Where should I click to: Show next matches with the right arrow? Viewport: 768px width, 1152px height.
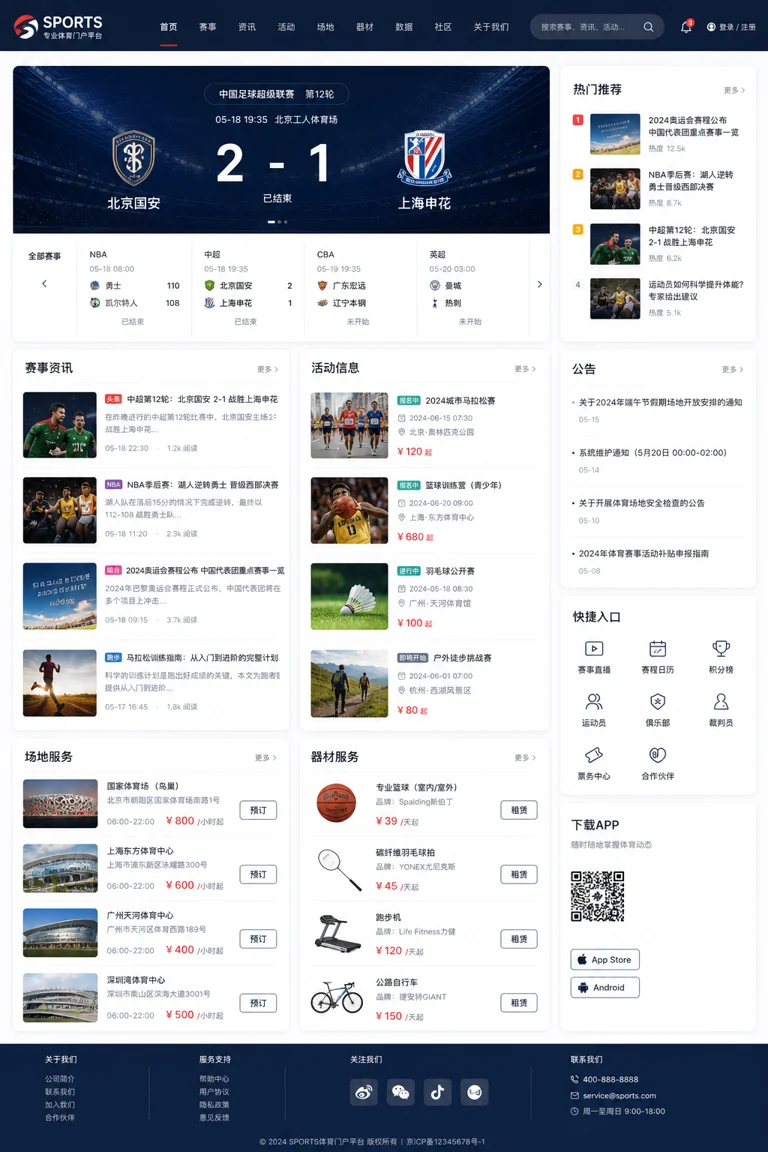click(x=539, y=284)
